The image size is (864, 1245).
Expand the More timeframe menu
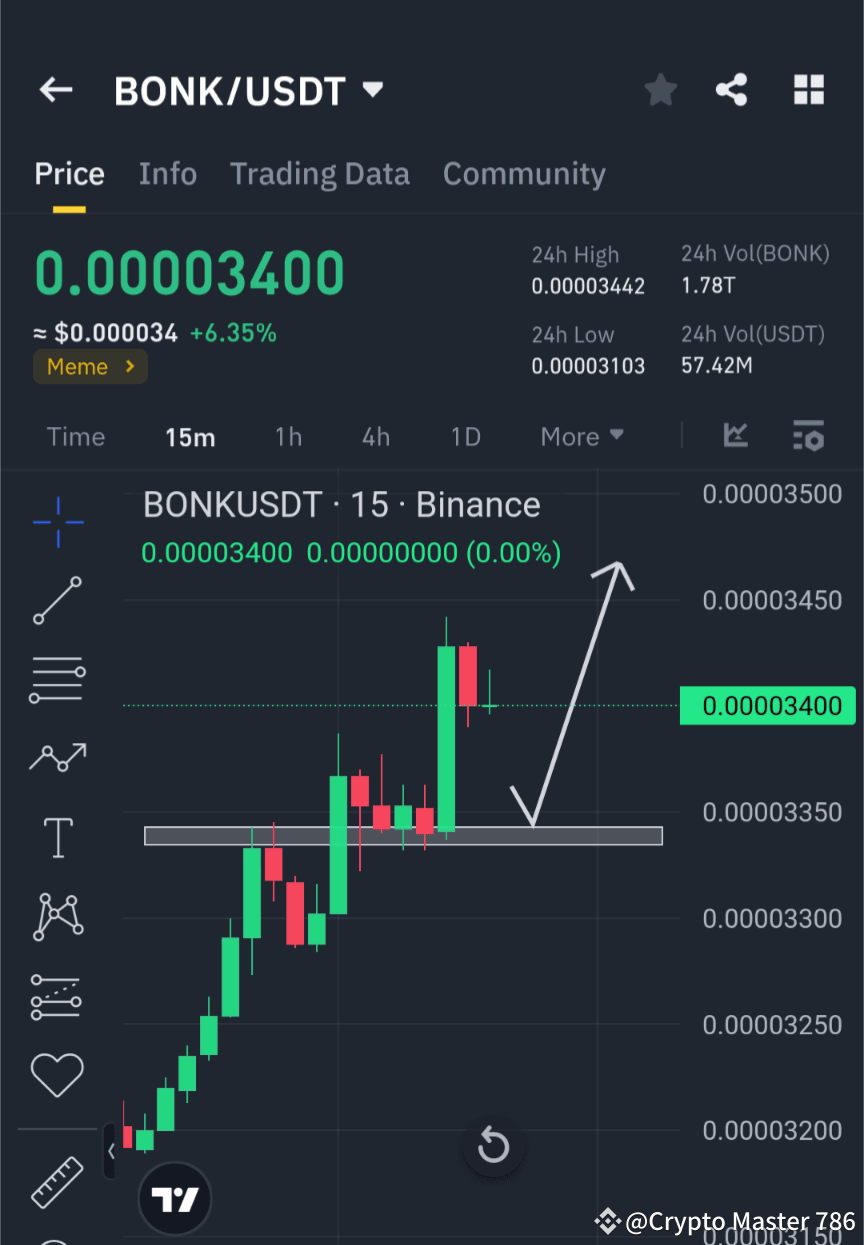(581, 436)
